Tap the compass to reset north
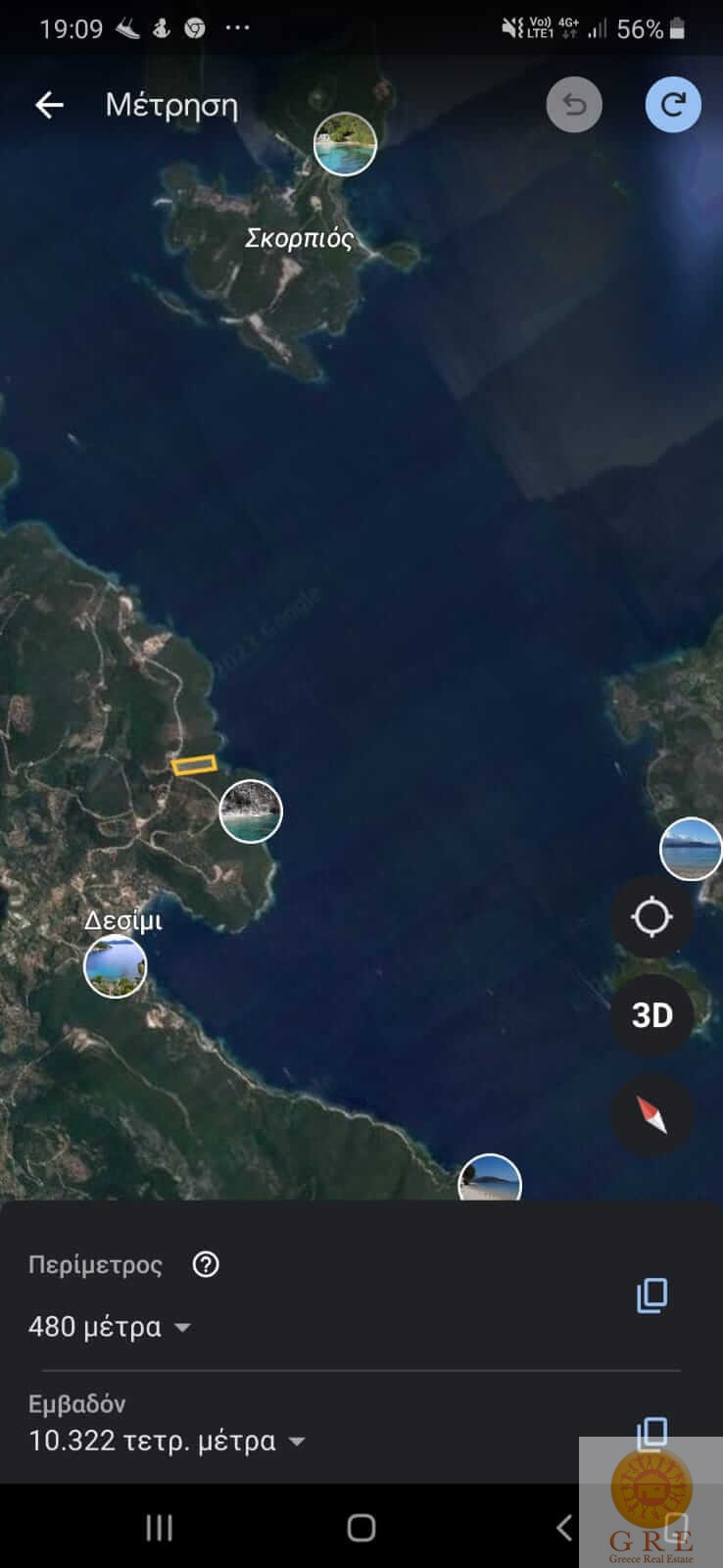 click(x=651, y=1114)
